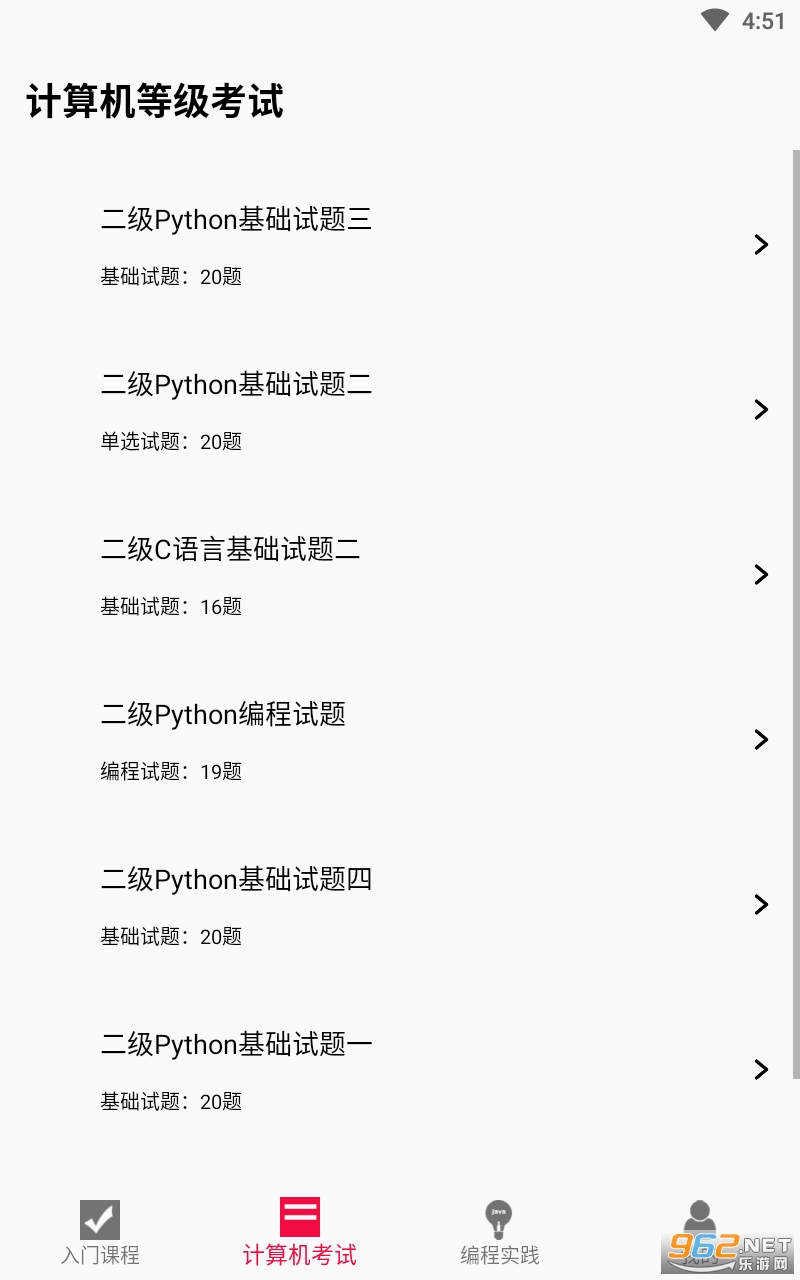Tap the 计算机考试 tab
Viewport: 800px width, 1280px height.
coord(300,1233)
